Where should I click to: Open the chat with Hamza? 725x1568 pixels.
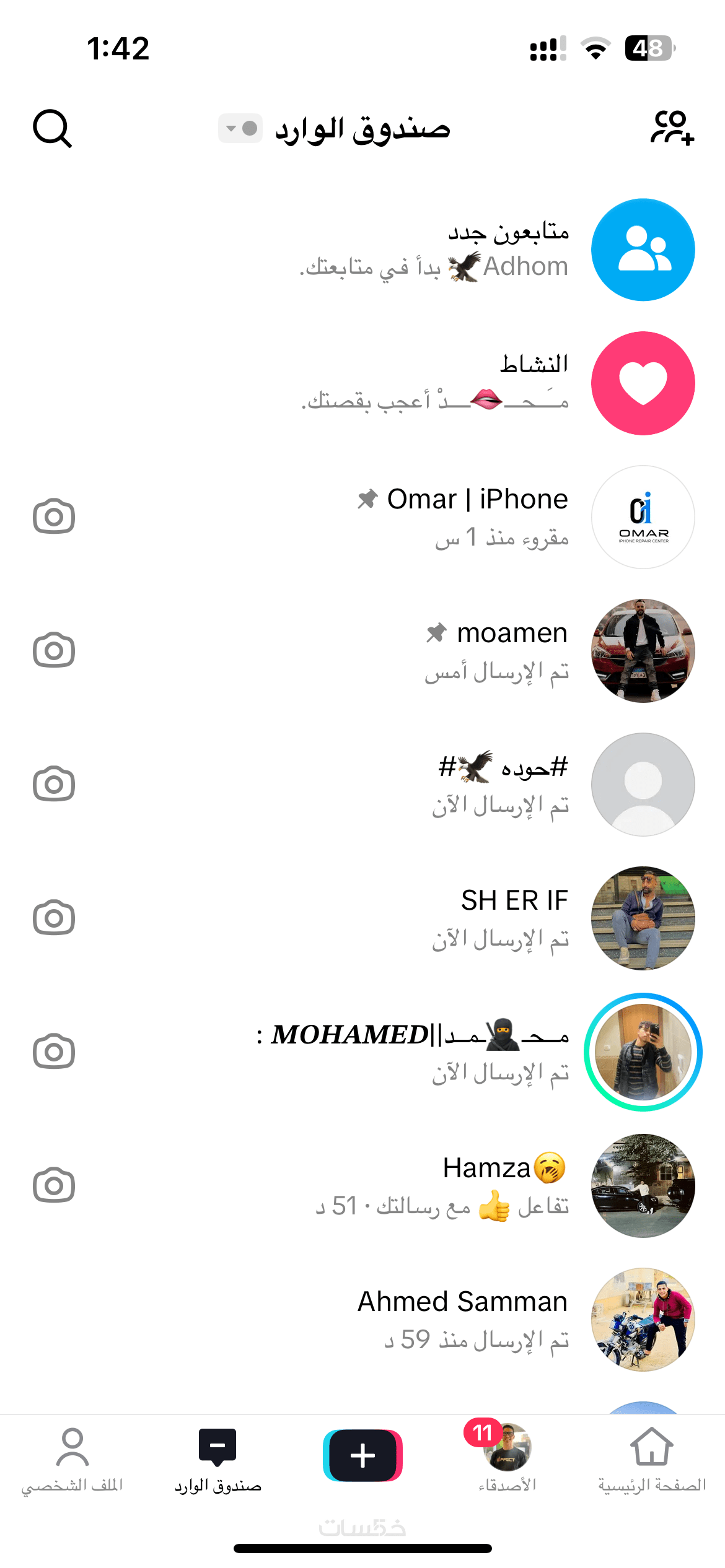(x=434, y=1186)
